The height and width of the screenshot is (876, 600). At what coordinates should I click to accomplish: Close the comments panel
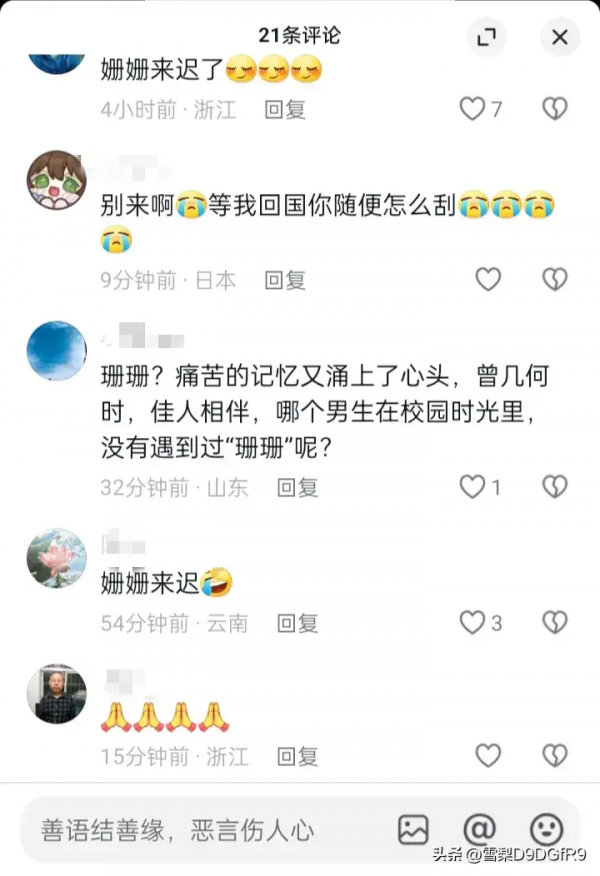click(x=559, y=38)
